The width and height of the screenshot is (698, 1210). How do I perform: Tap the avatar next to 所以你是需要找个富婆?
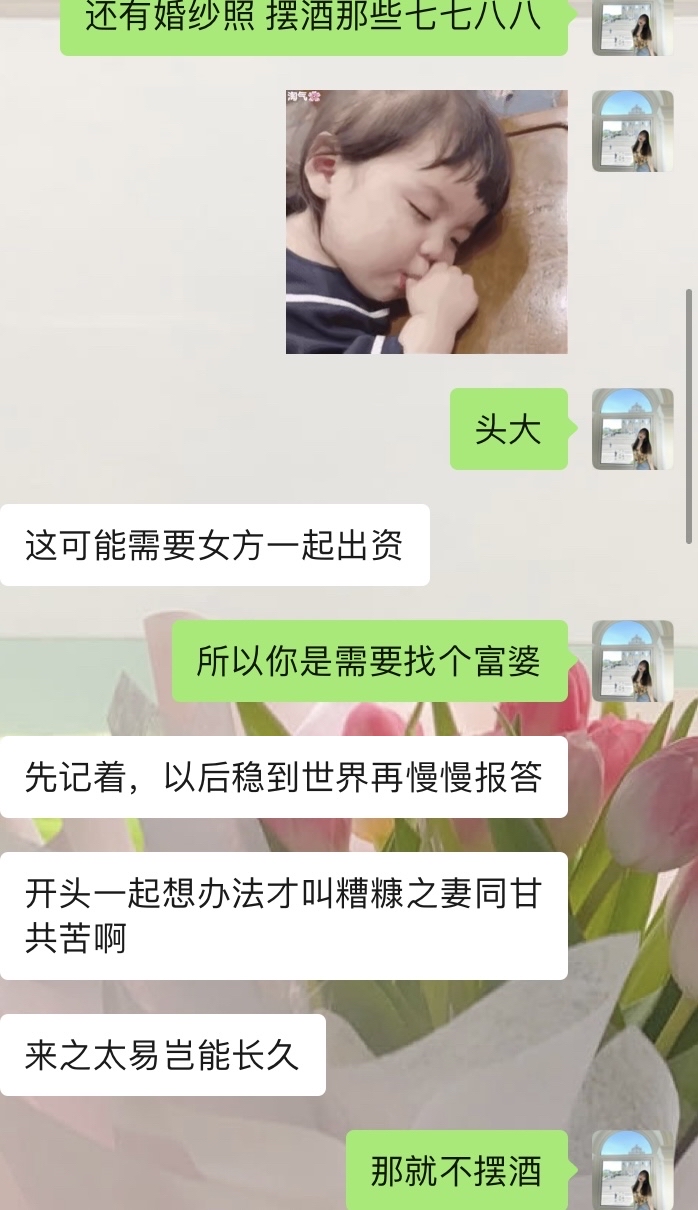click(x=632, y=661)
